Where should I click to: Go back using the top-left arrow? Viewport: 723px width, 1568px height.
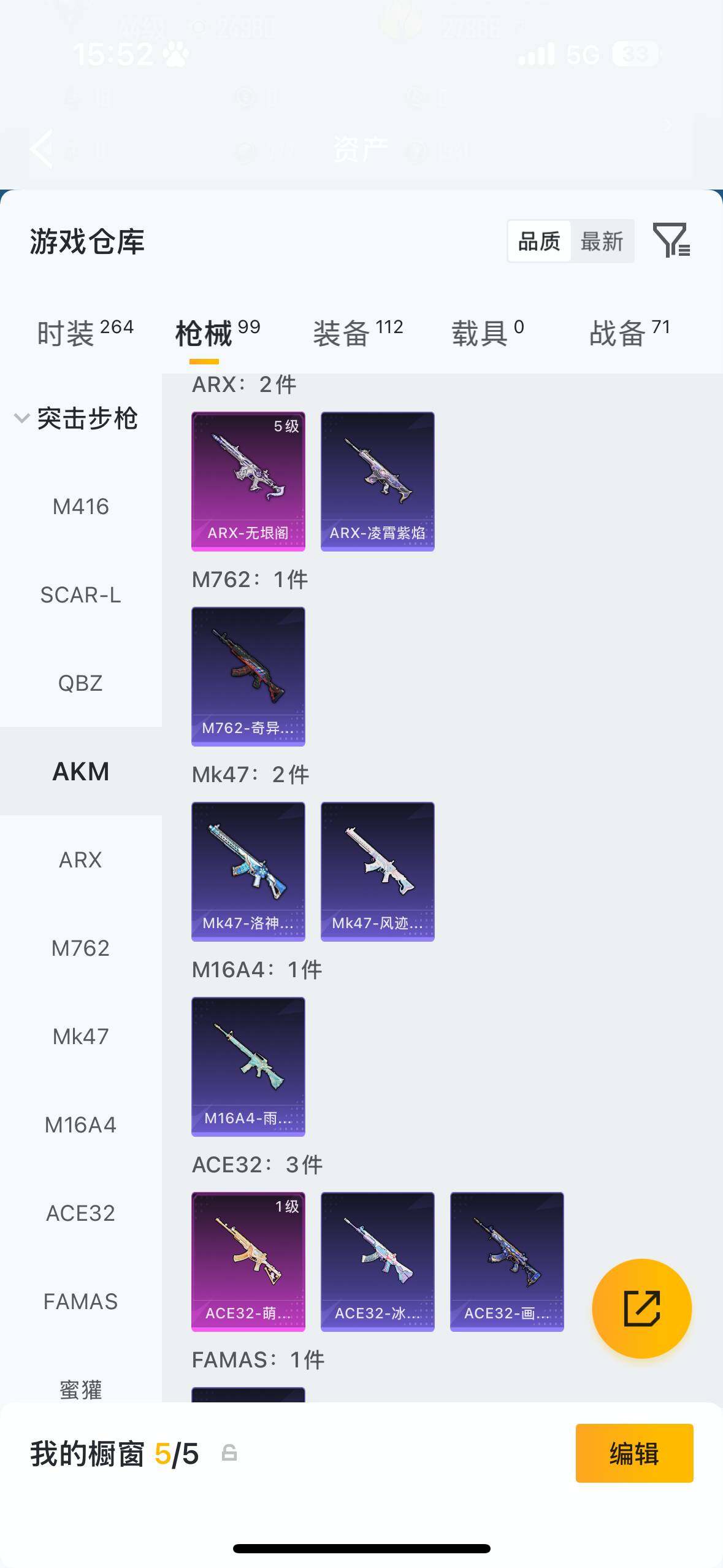tap(42, 148)
